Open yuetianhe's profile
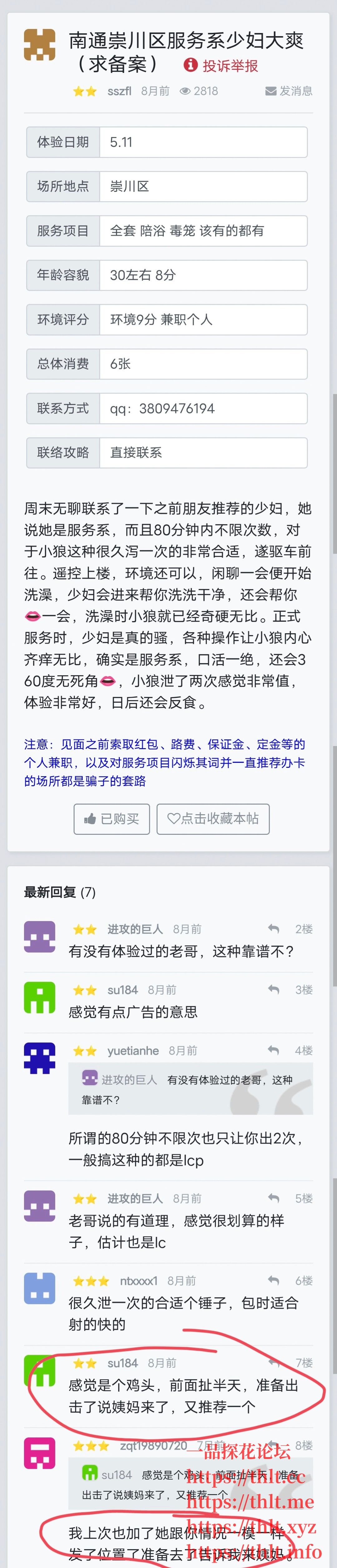Image resolution: width=337 pixels, height=1568 pixels. click(x=133, y=1051)
